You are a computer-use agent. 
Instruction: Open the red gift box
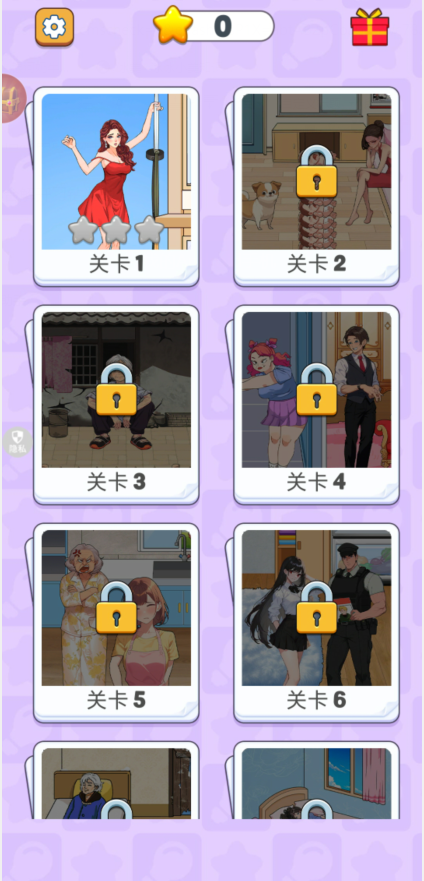tap(370, 27)
